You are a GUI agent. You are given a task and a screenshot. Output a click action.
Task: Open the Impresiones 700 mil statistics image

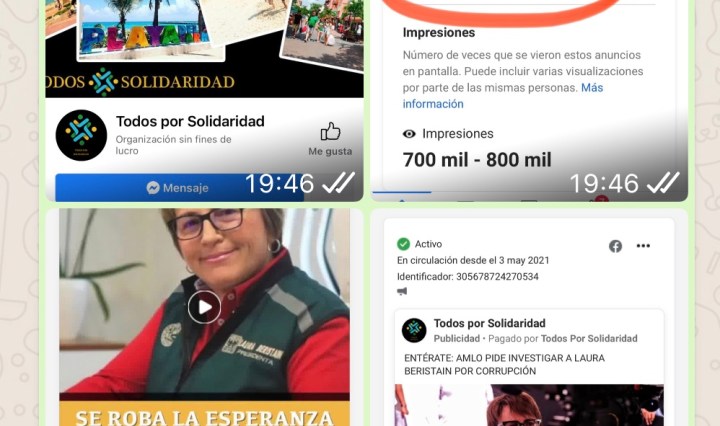pos(528,100)
